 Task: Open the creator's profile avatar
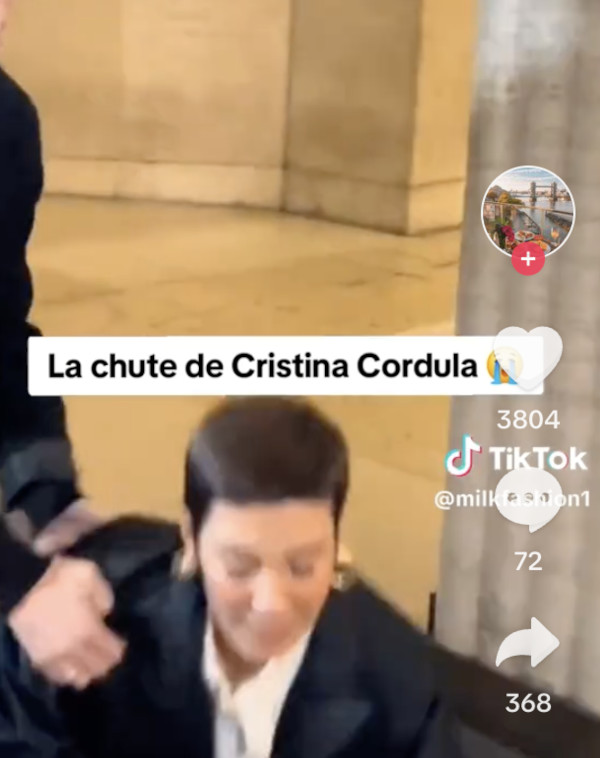pyautogui.click(x=527, y=211)
